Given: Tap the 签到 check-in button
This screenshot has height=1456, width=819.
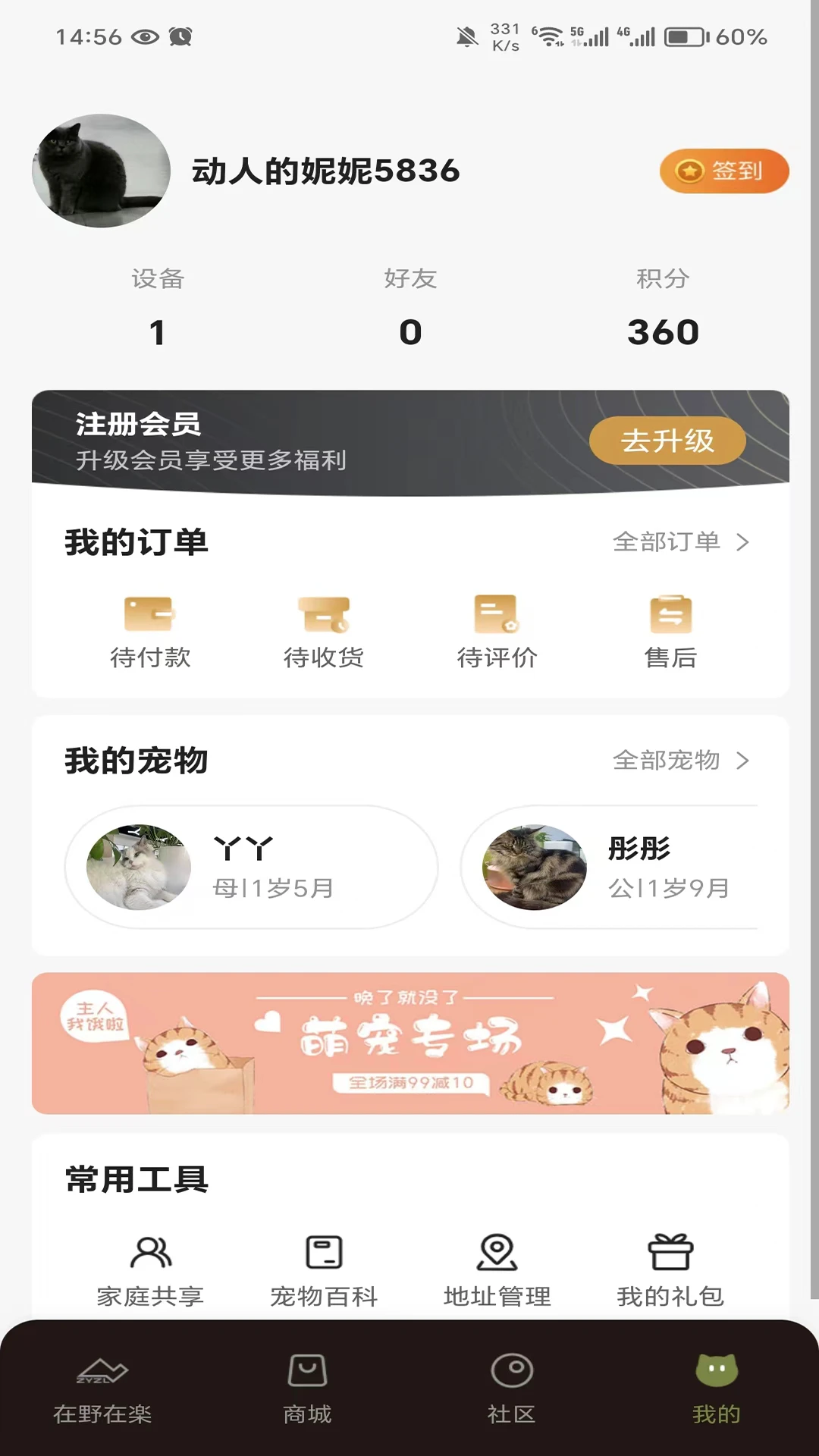Looking at the screenshot, I should click(723, 171).
